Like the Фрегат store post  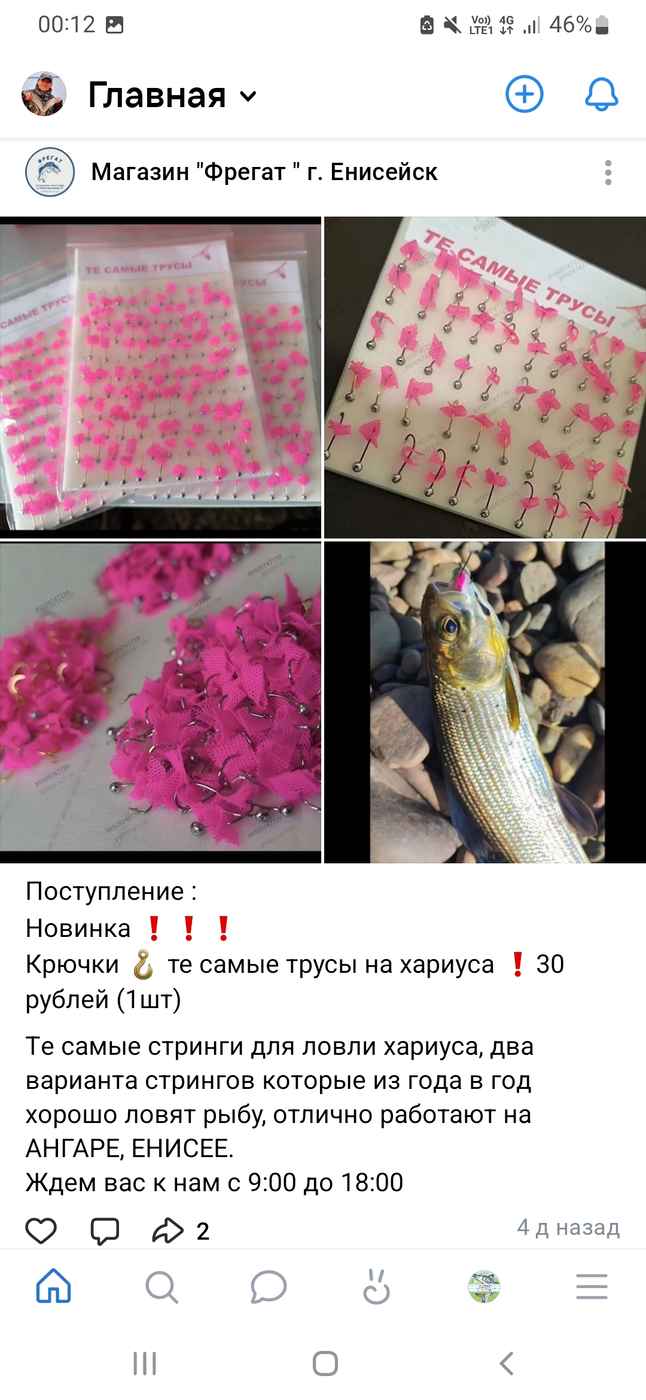pos(41,1230)
